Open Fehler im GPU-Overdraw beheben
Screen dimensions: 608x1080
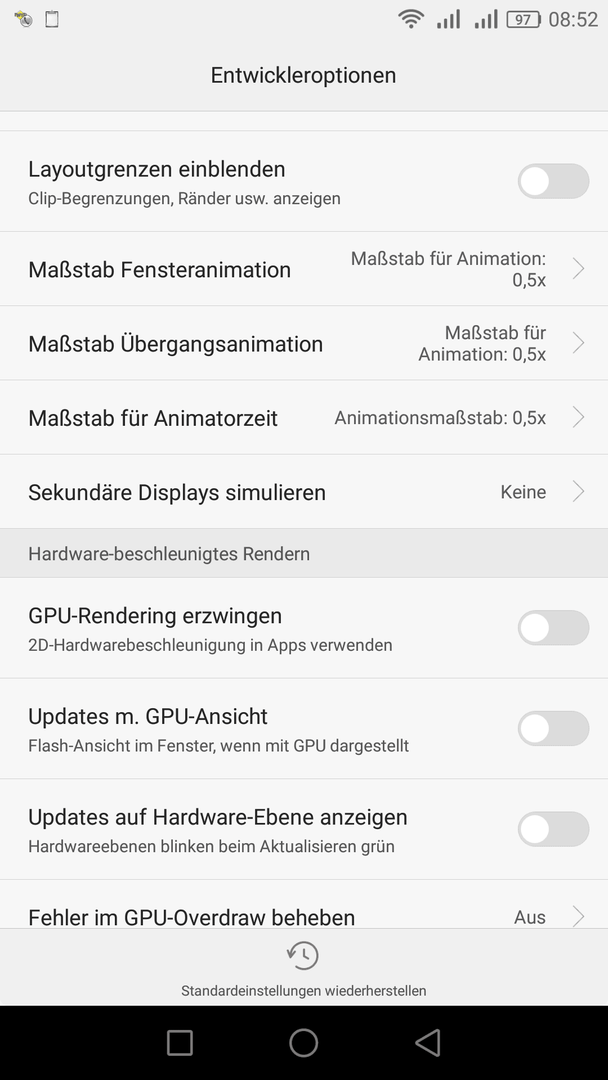click(304, 905)
